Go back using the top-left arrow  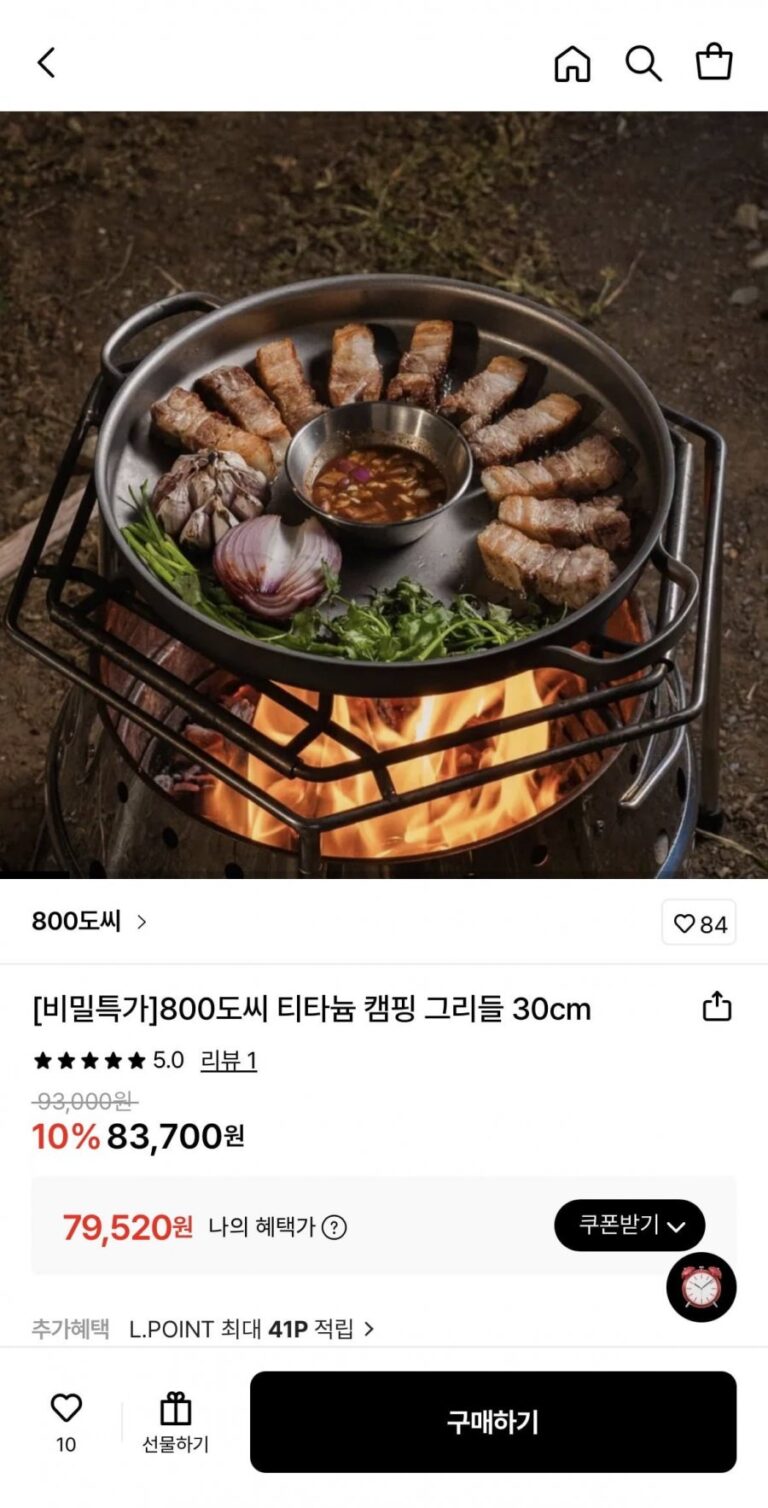point(46,63)
